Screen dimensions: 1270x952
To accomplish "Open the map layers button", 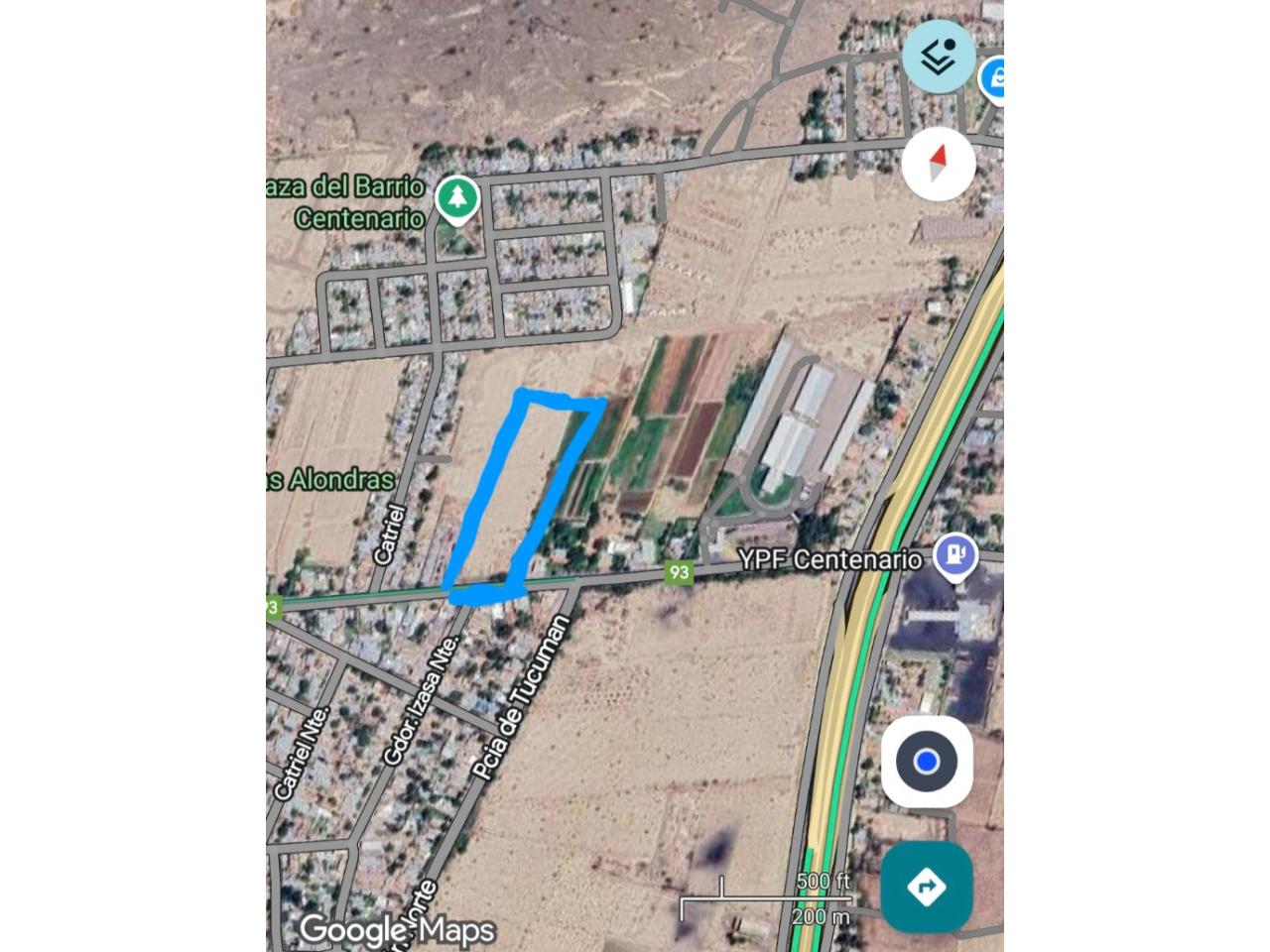I will (x=938, y=57).
